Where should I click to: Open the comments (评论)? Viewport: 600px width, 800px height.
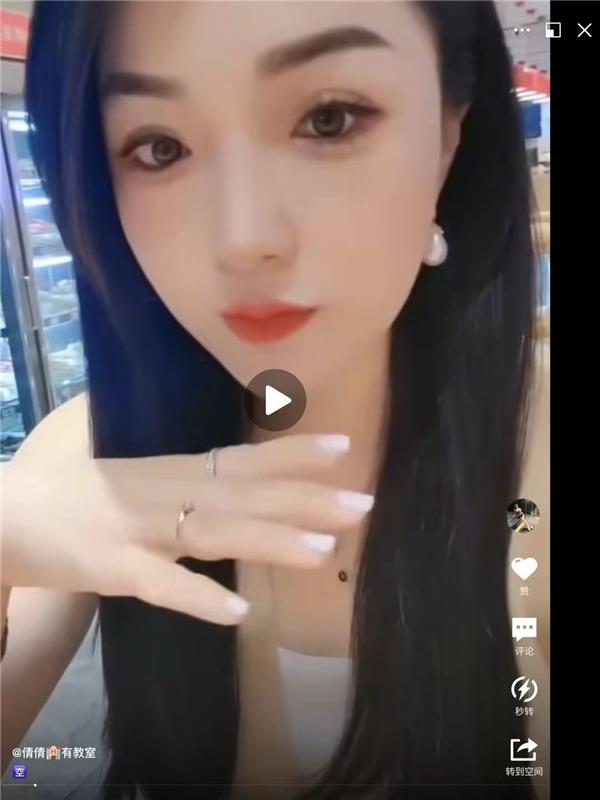click(x=524, y=630)
